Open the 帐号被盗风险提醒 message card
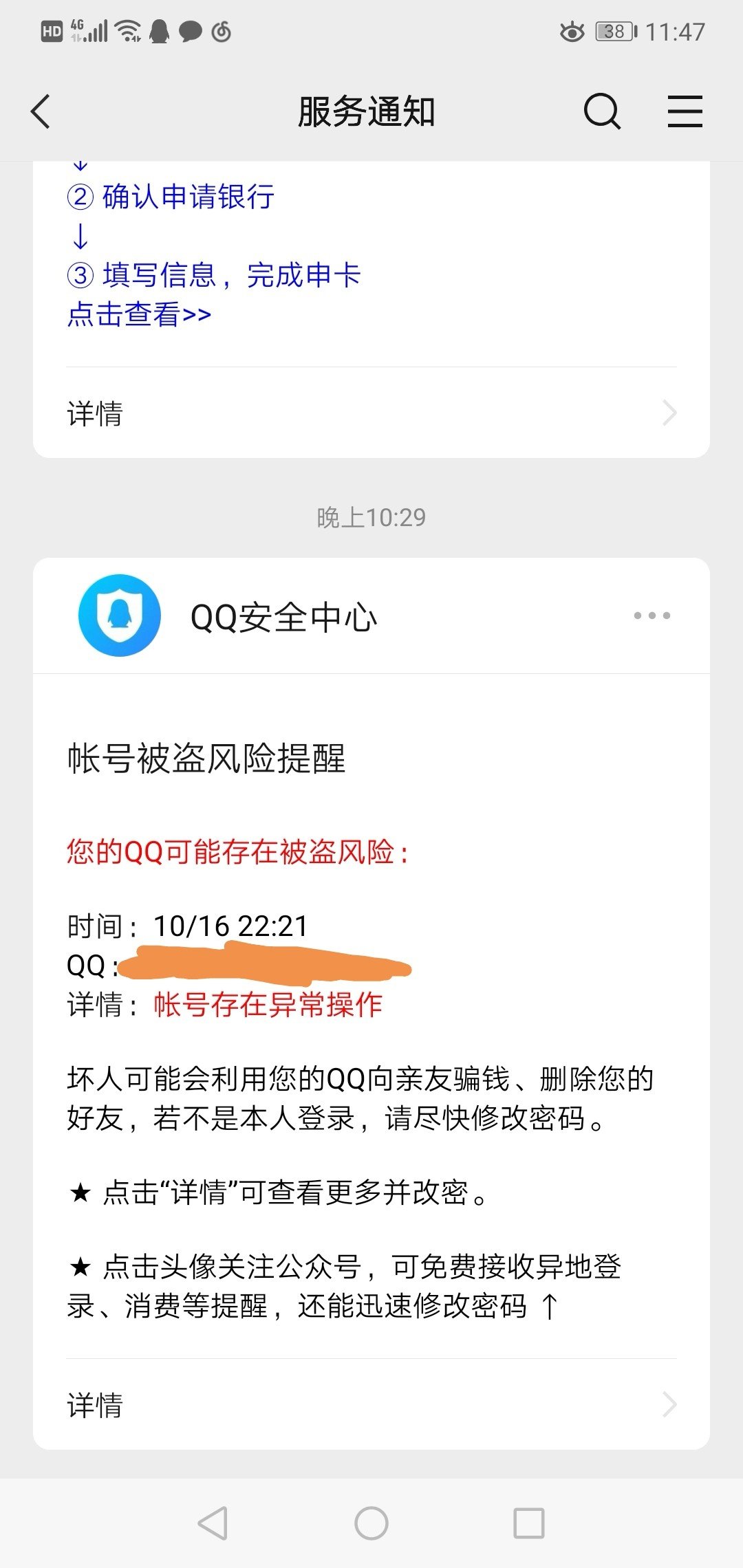743x1568 pixels. tap(371, 1015)
